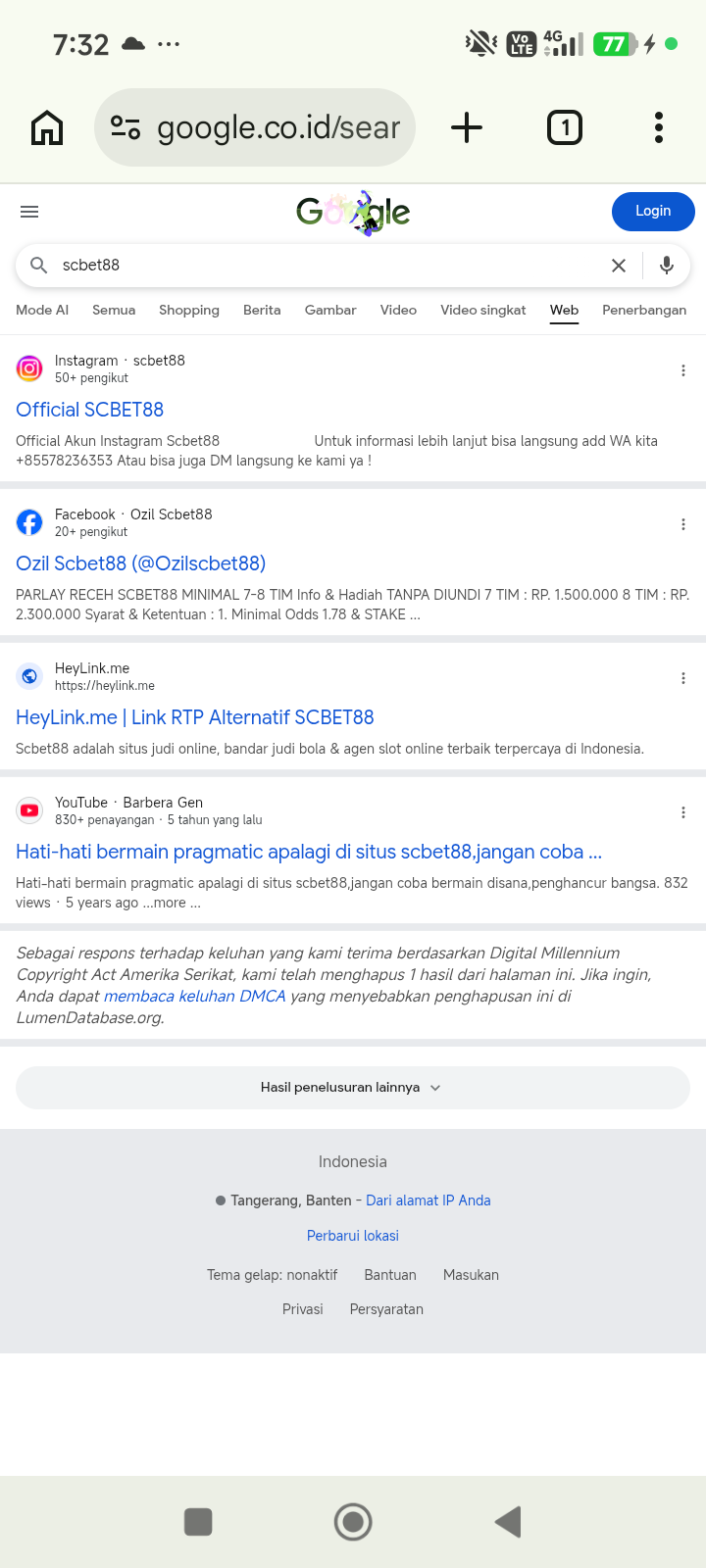
Task: Switch to the Berita tab
Action: pos(262,310)
